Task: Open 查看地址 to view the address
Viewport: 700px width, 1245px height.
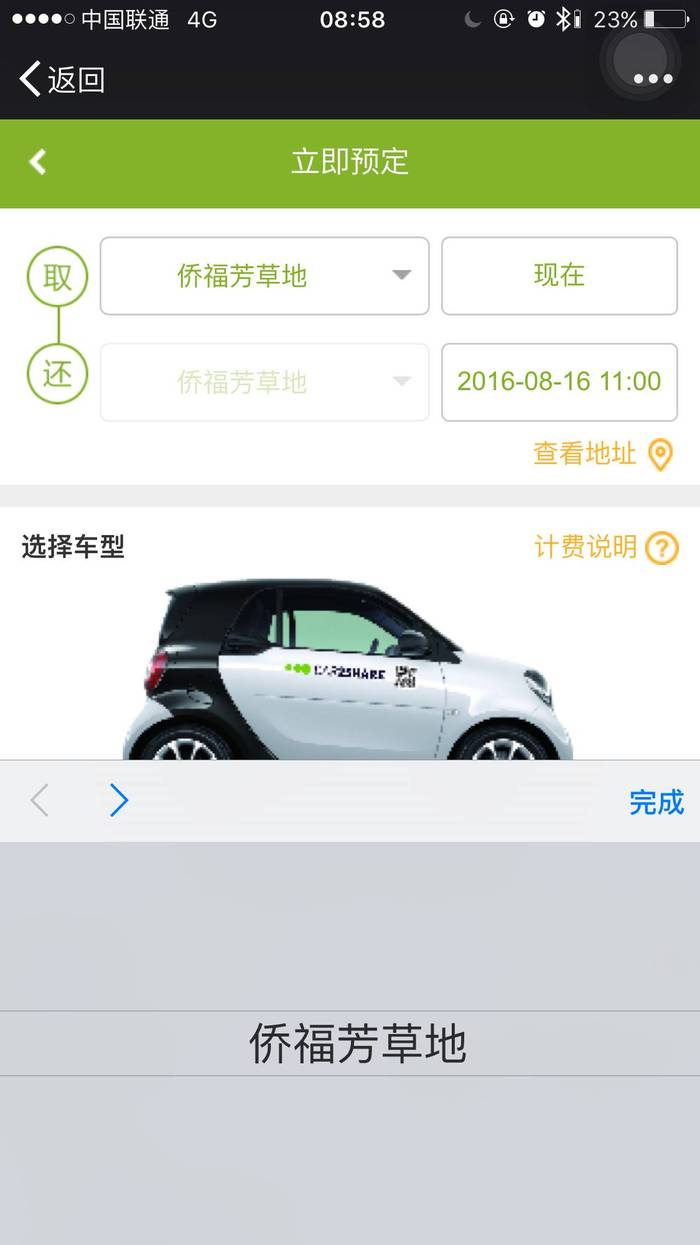Action: [x=604, y=454]
